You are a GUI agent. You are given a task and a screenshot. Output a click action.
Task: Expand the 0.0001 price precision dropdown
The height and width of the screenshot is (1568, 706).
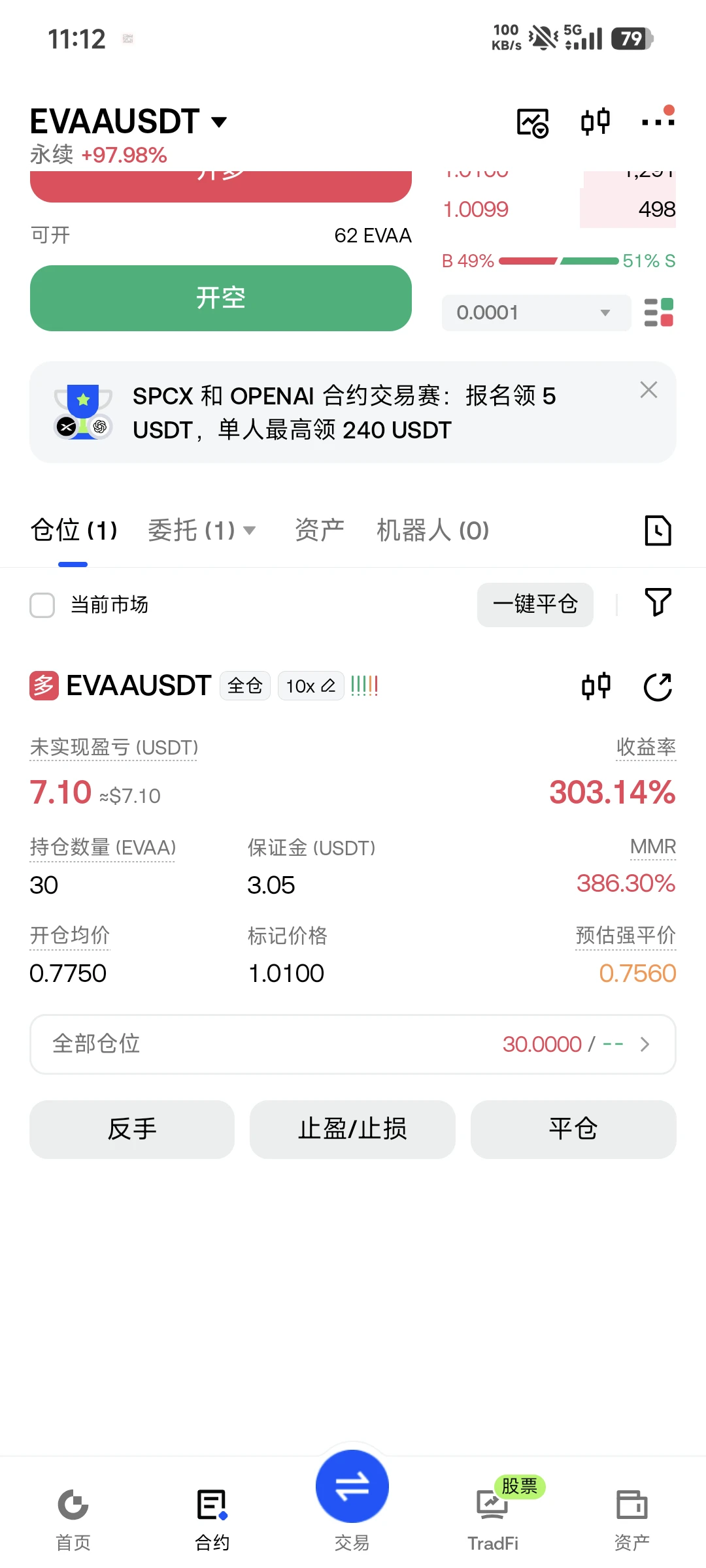536,313
